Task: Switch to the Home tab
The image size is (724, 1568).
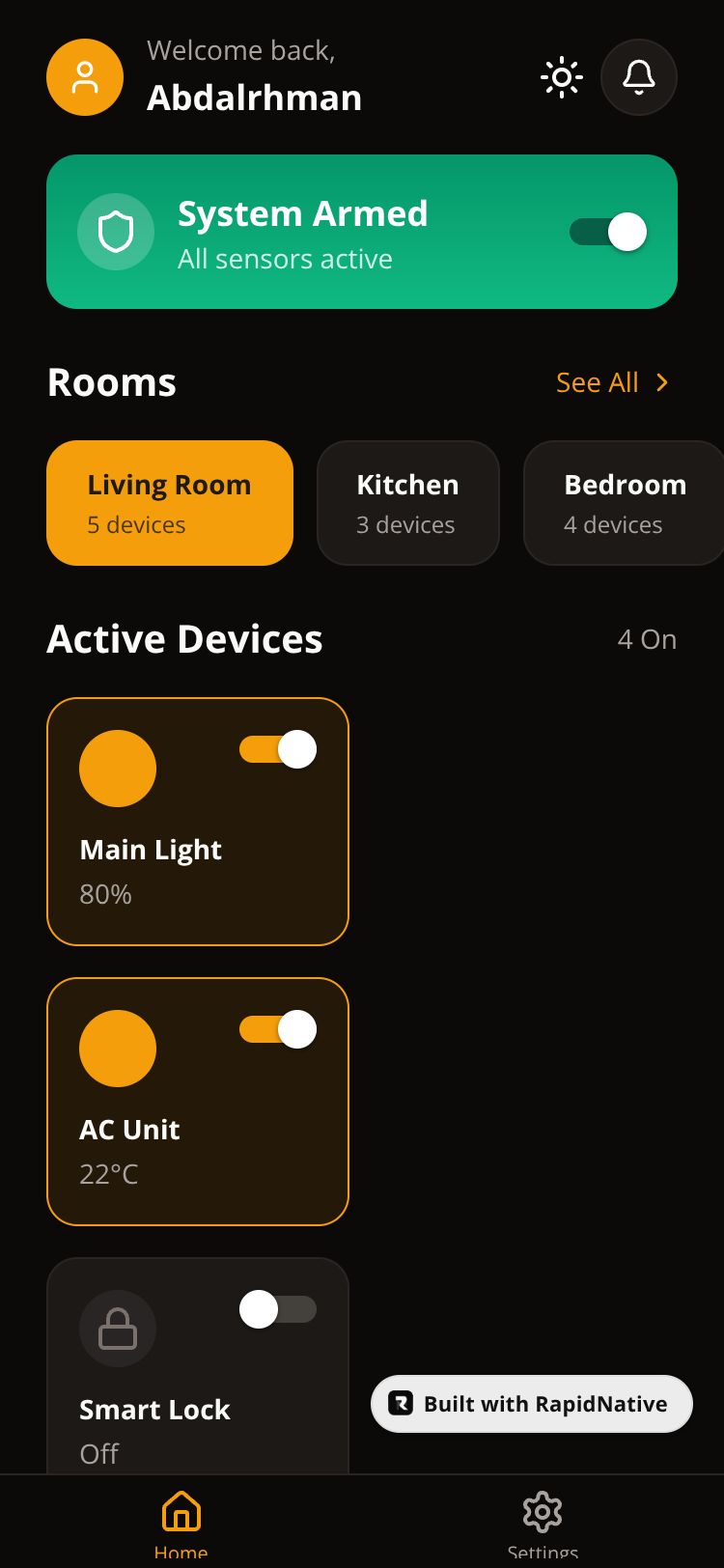Action: (x=181, y=1521)
